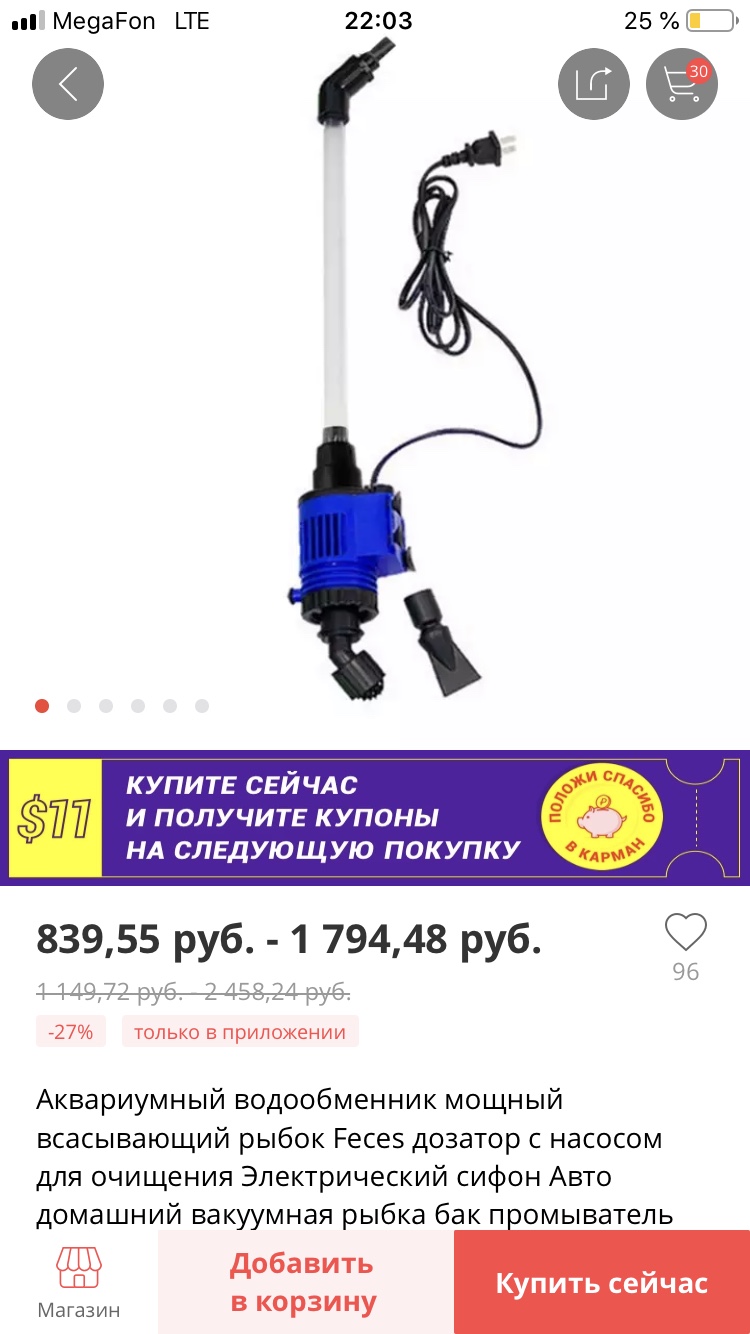Open the shopping cart with 30 items
This screenshot has height=1334, width=750.
click(682, 84)
